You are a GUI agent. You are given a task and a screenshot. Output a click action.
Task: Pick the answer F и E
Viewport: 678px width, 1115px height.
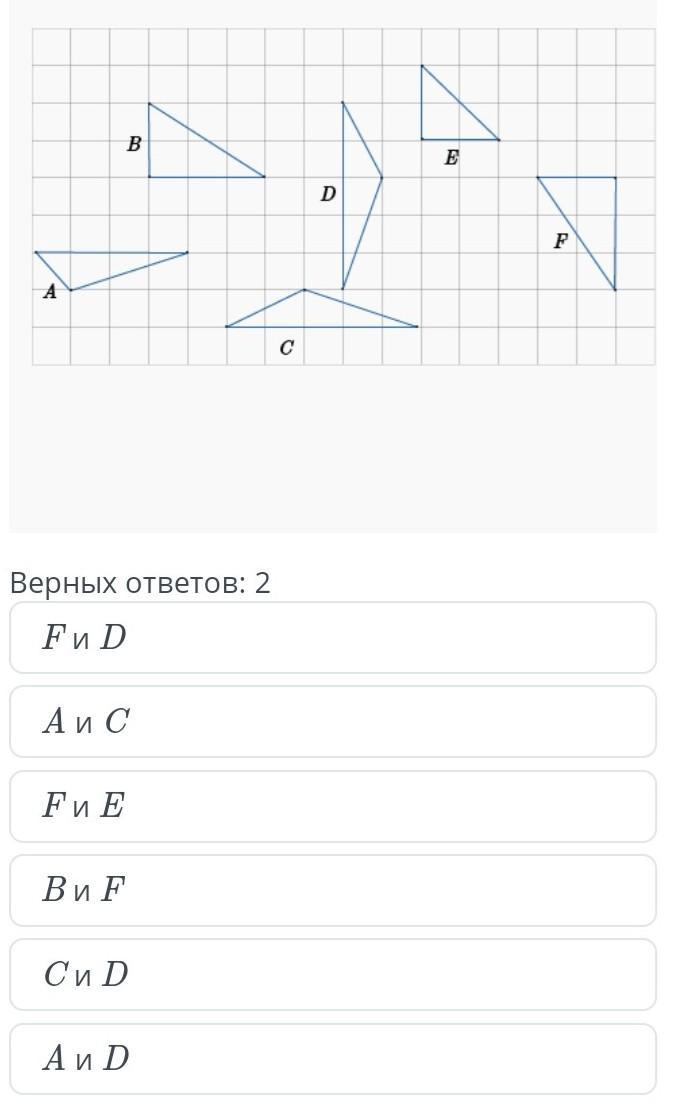332,806
